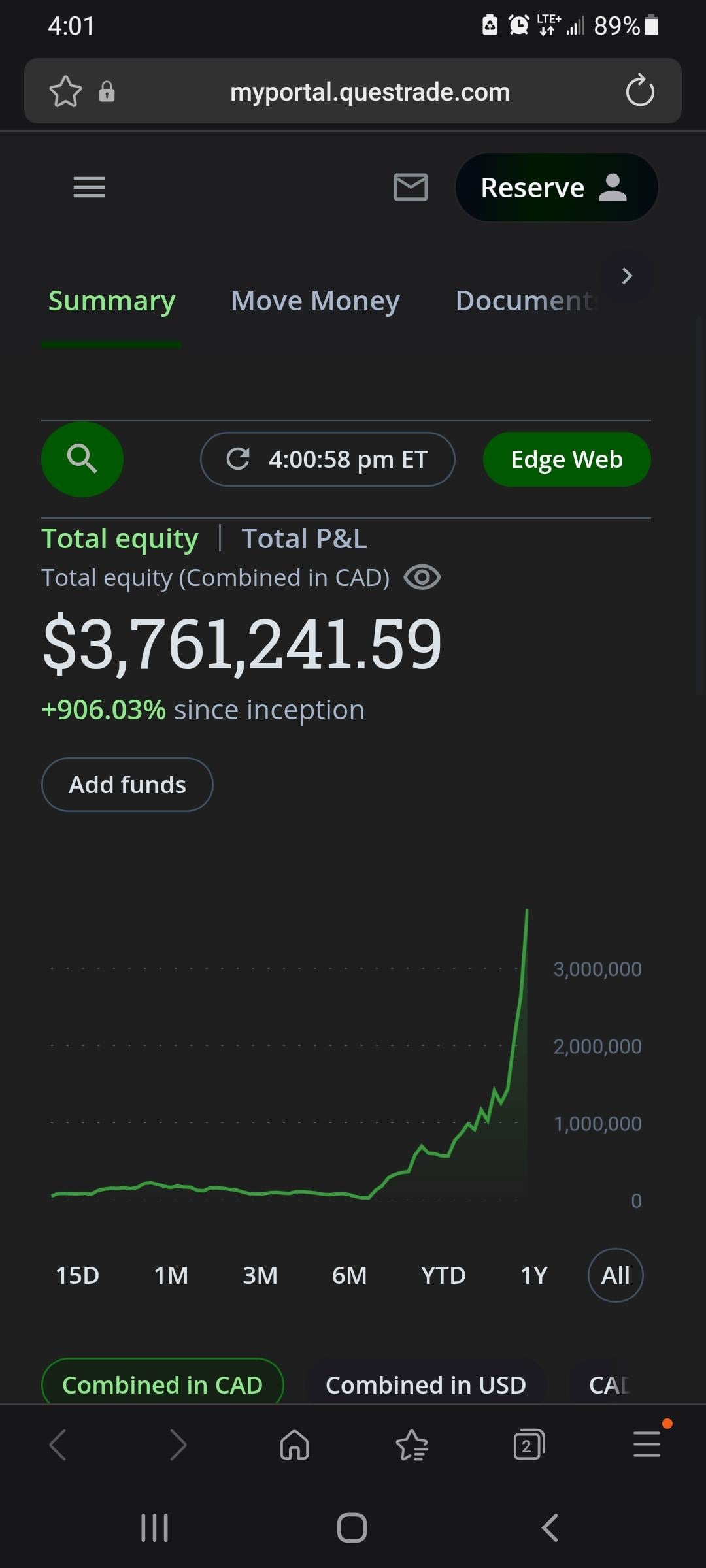Image resolution: width=706 pixels, height=1568 pixels.
Task: Open the browser tabs switcher
Action: 529,1445
